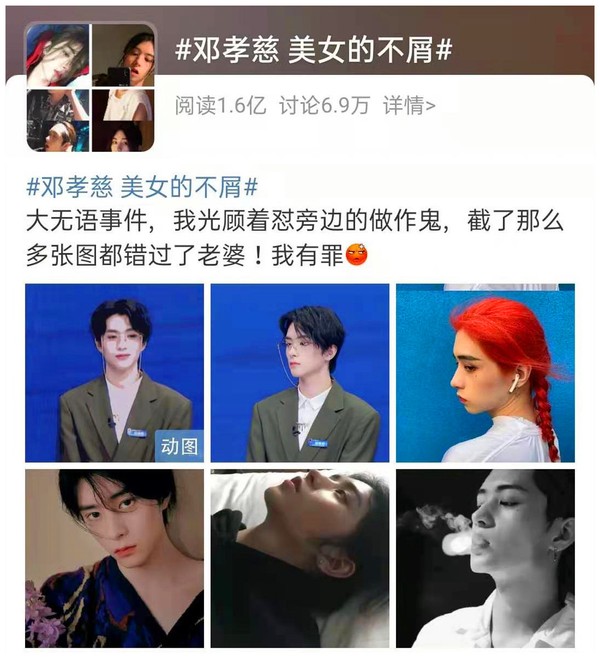Open the red braided hair photo
600x658 pixels.
click(x=484, y=374)
